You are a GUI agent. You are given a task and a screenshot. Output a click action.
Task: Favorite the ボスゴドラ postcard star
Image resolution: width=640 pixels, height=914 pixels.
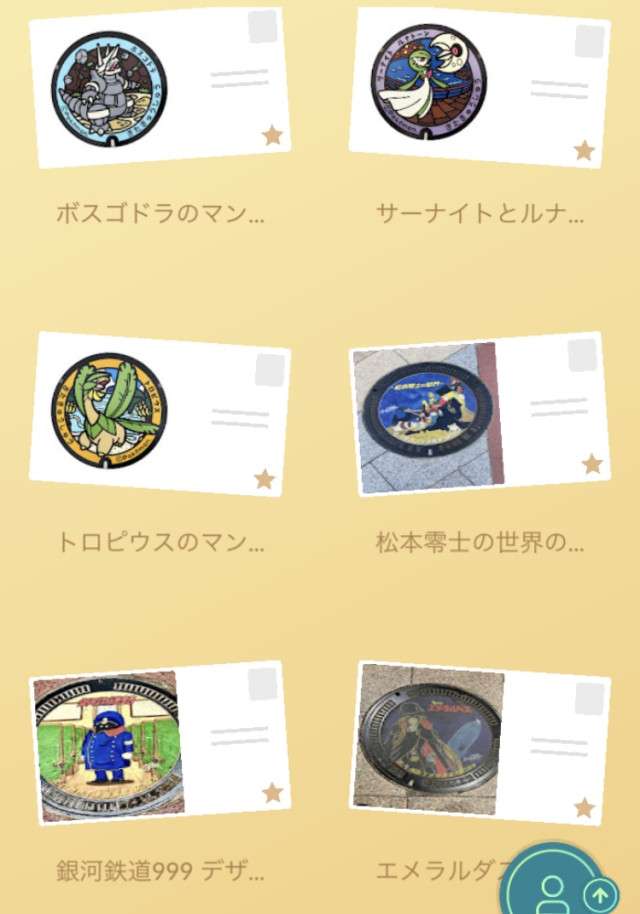272,136
